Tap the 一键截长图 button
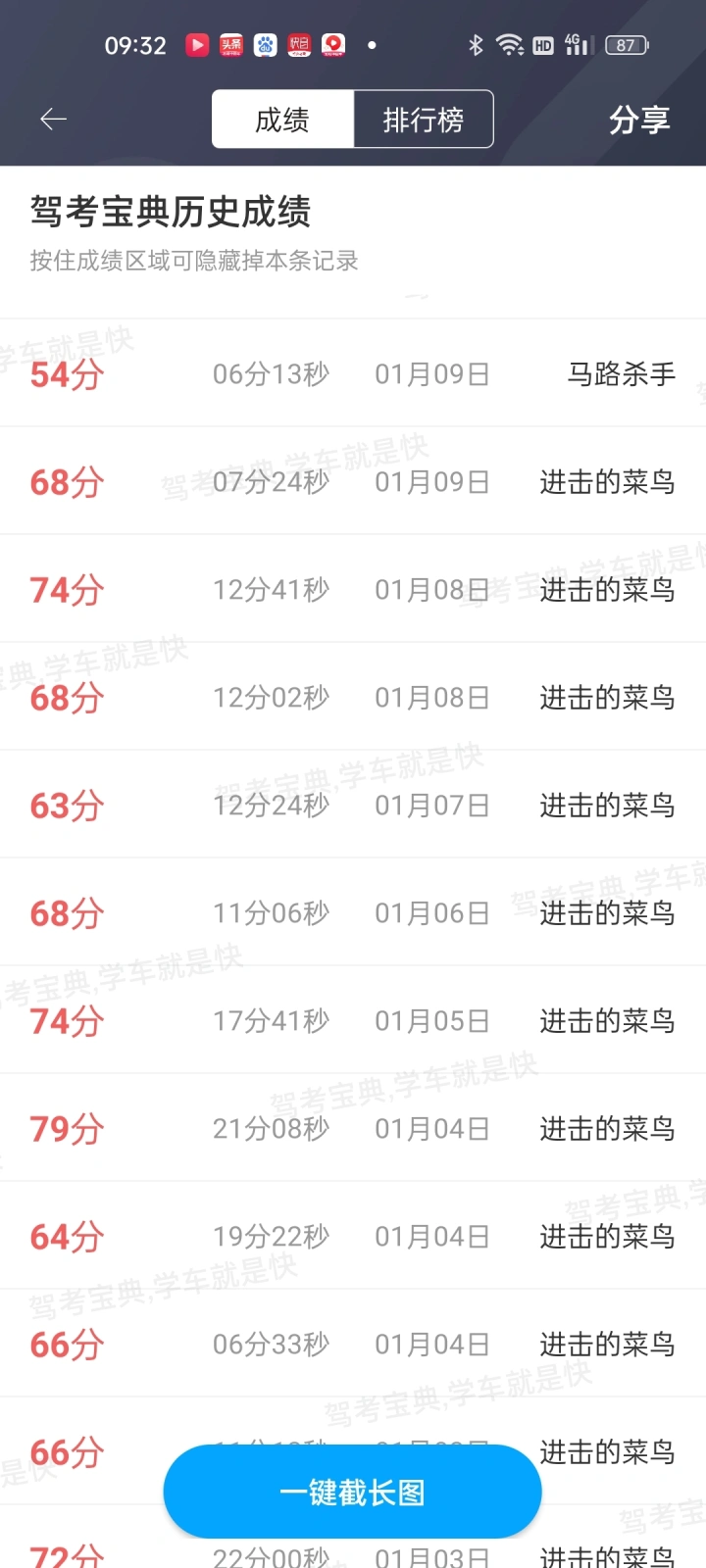The width and height of the screenshot is (706, 1568). (352, 1493)
